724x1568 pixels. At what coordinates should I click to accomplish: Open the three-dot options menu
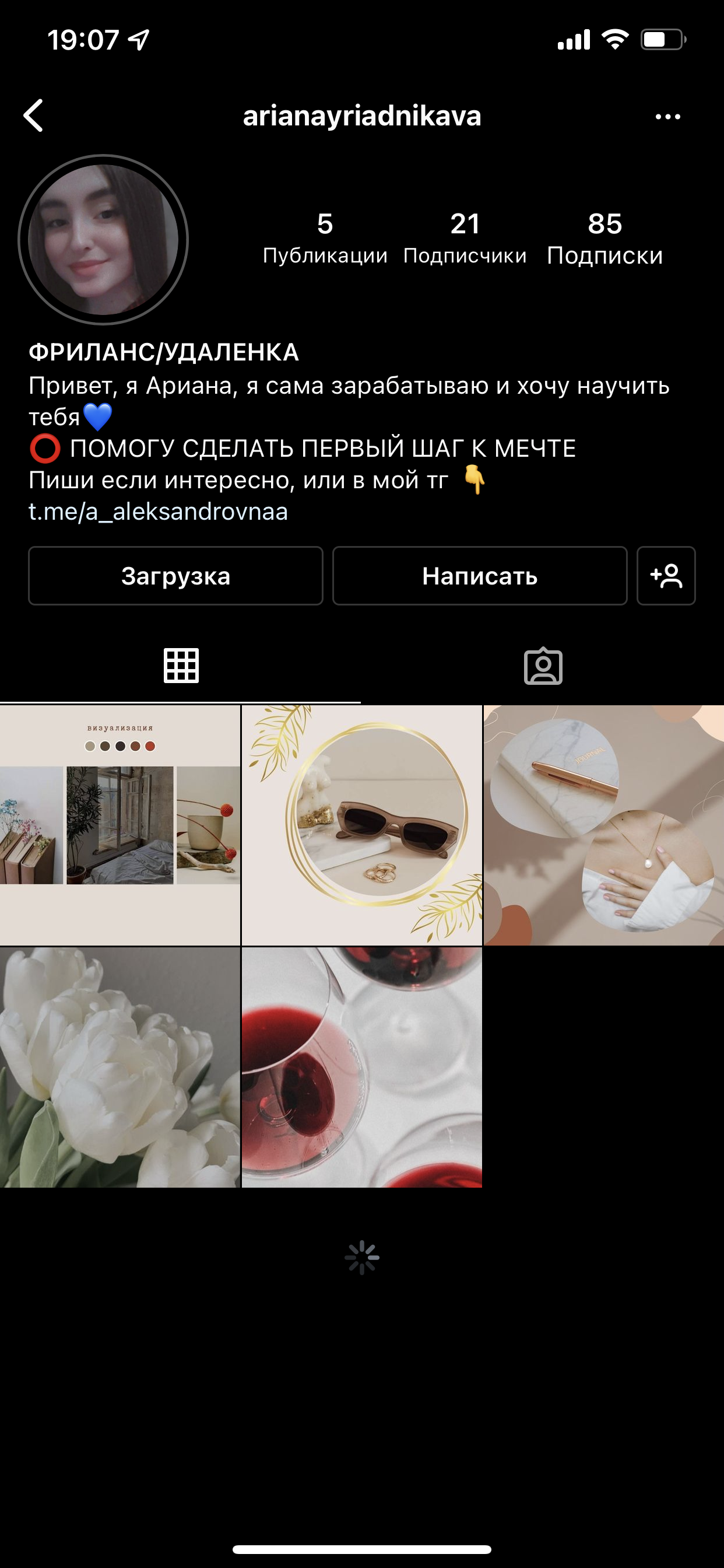point(667,116)
